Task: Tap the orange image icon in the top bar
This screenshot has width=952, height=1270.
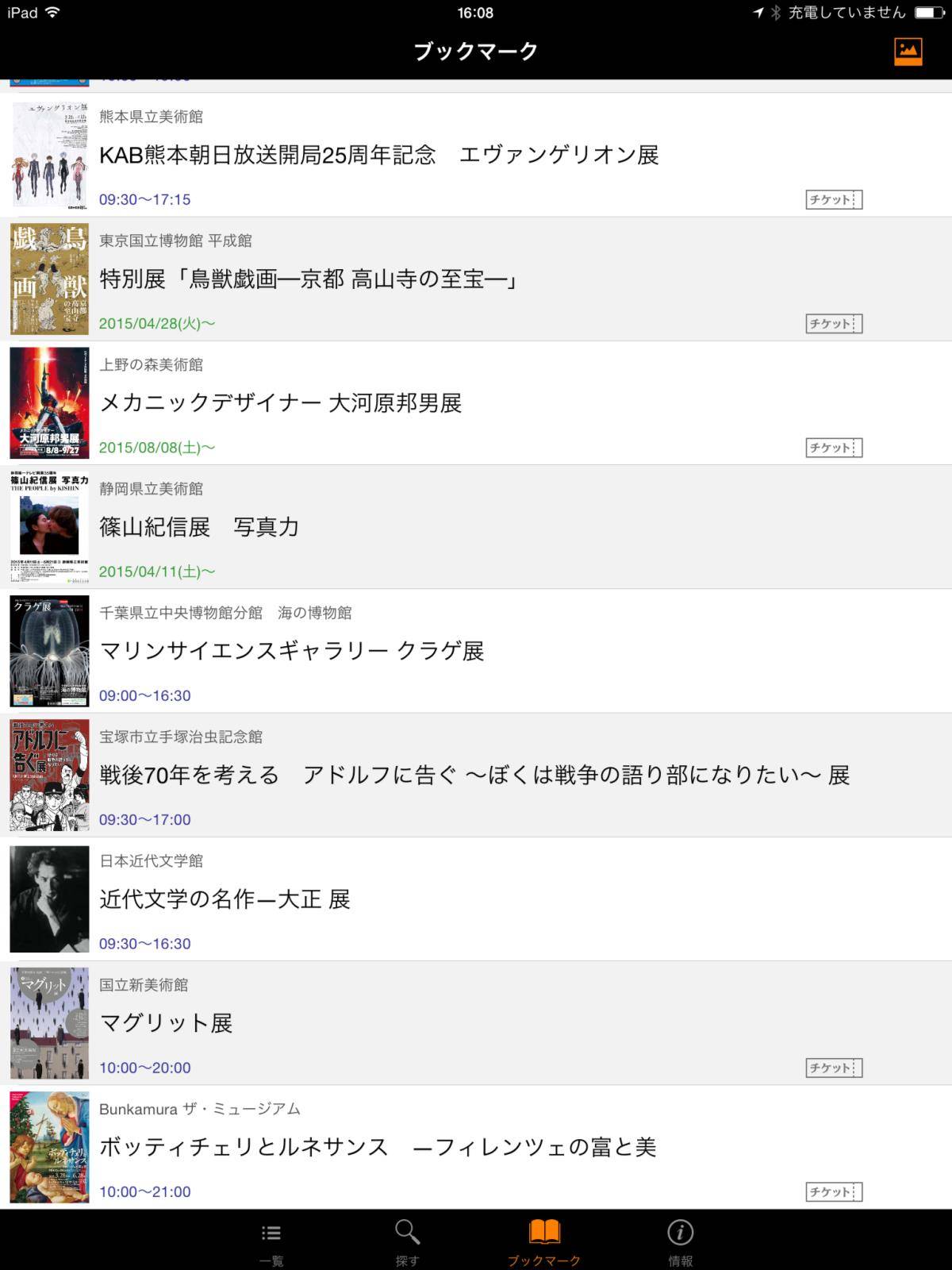Action: point(908,52)
